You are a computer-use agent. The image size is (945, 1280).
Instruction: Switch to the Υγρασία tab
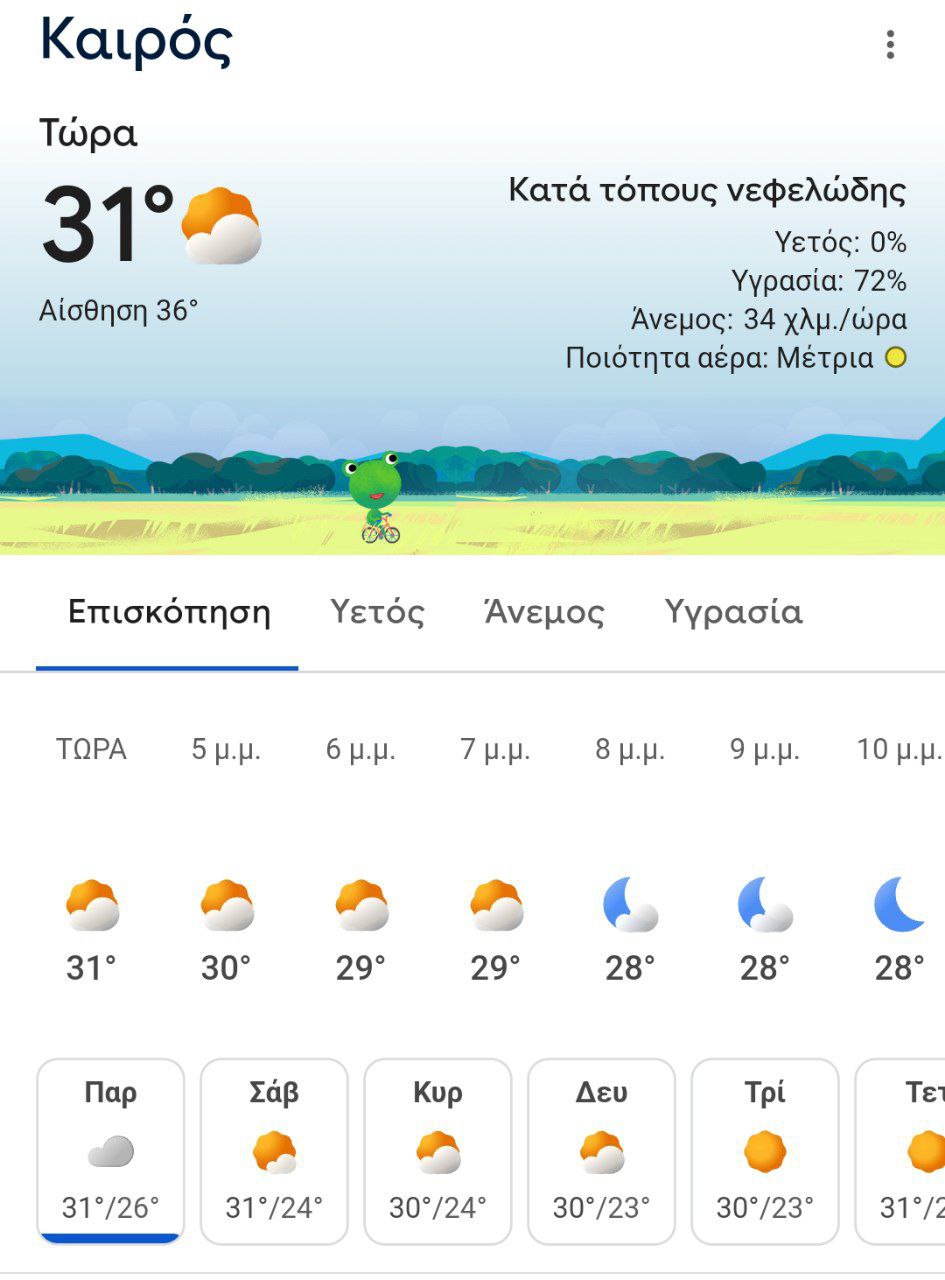tap(733, 612)
